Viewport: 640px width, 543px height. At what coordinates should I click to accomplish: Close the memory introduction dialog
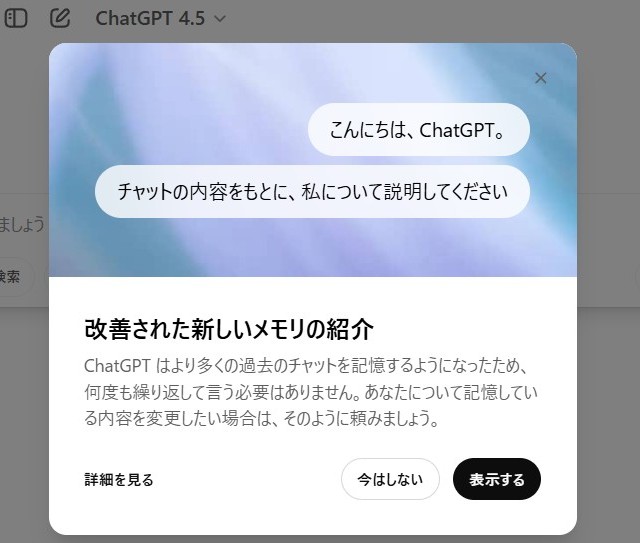coord(541,78)
